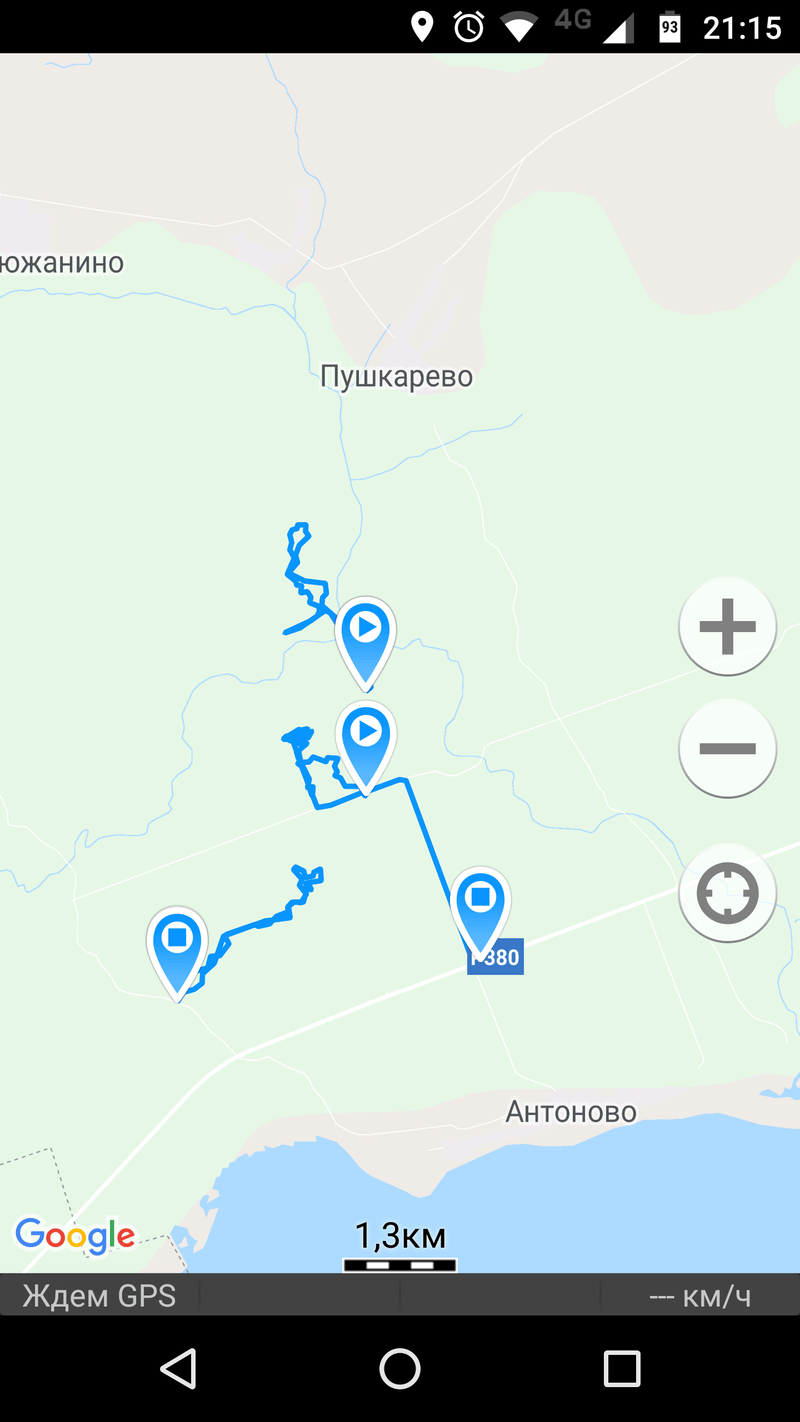The image size is (800, 1422).
Task: Zoom out of the map
Action: pyautogui.click(x=727, y=748)
